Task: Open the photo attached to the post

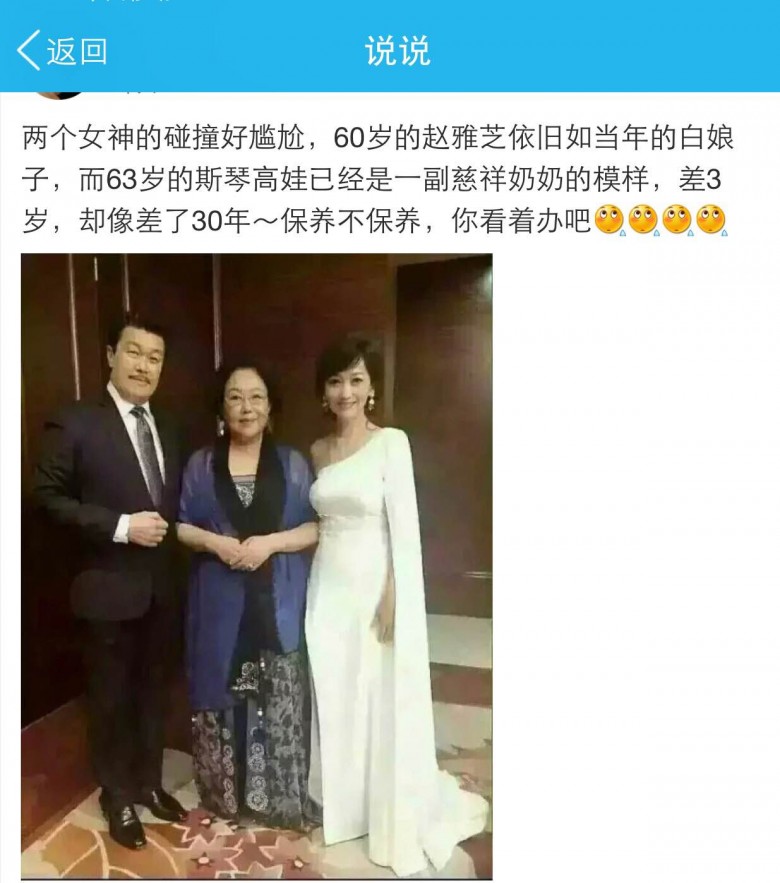Action: tap(257, 565)
